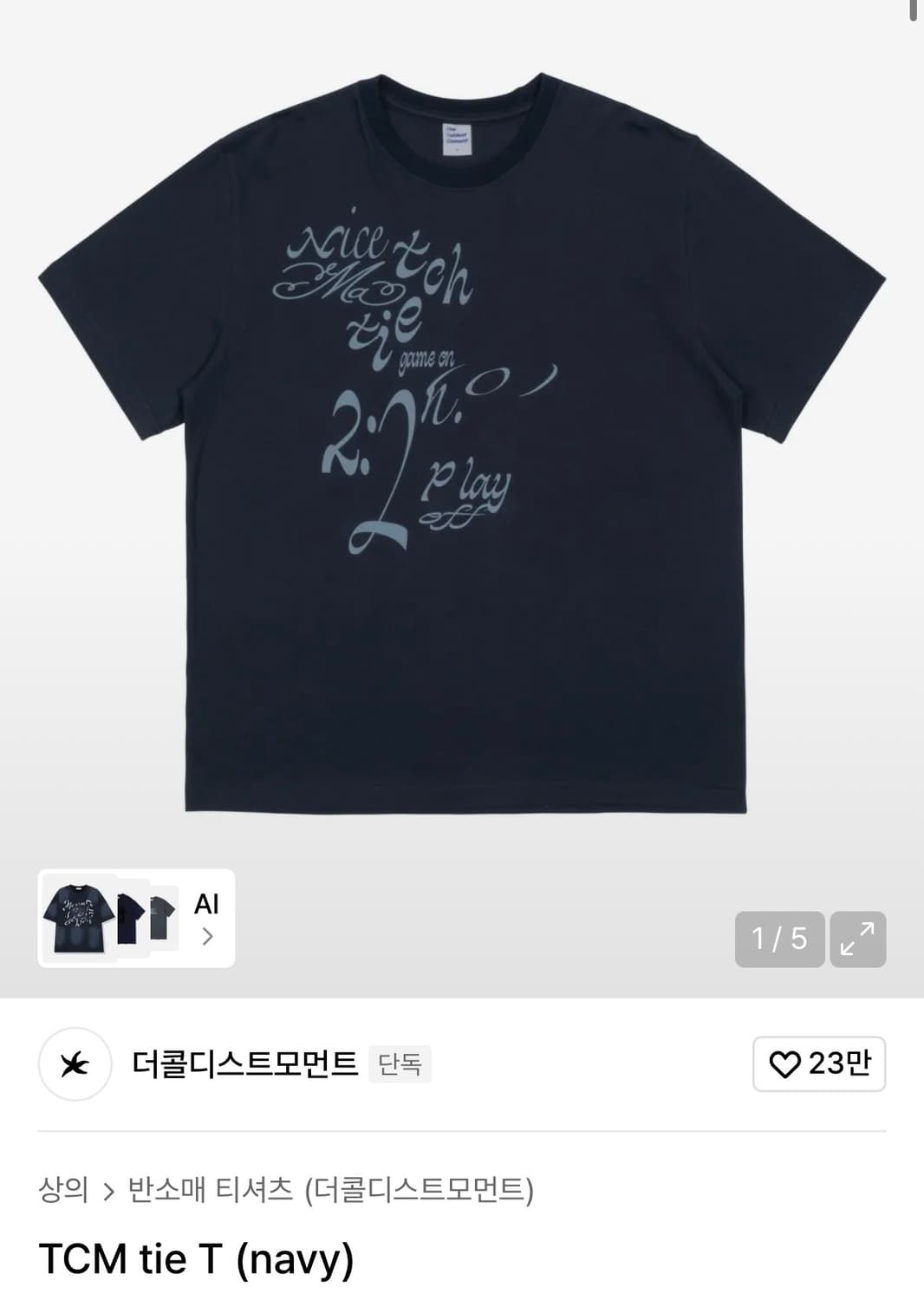Toggle the product wishlist via 23만 counter

click(818, 1065)
